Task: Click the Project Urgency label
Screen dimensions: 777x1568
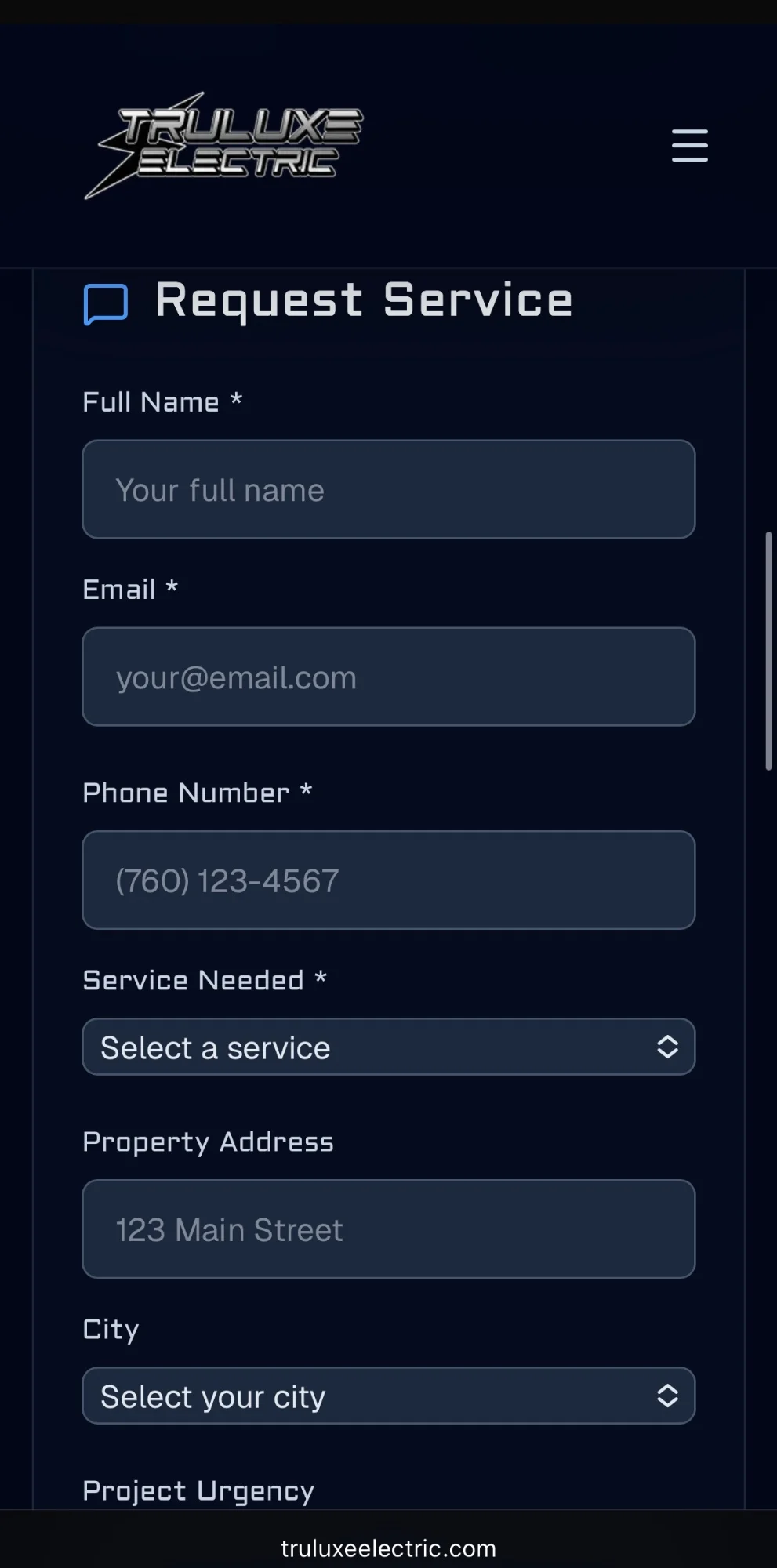Action: [198, 1490]
